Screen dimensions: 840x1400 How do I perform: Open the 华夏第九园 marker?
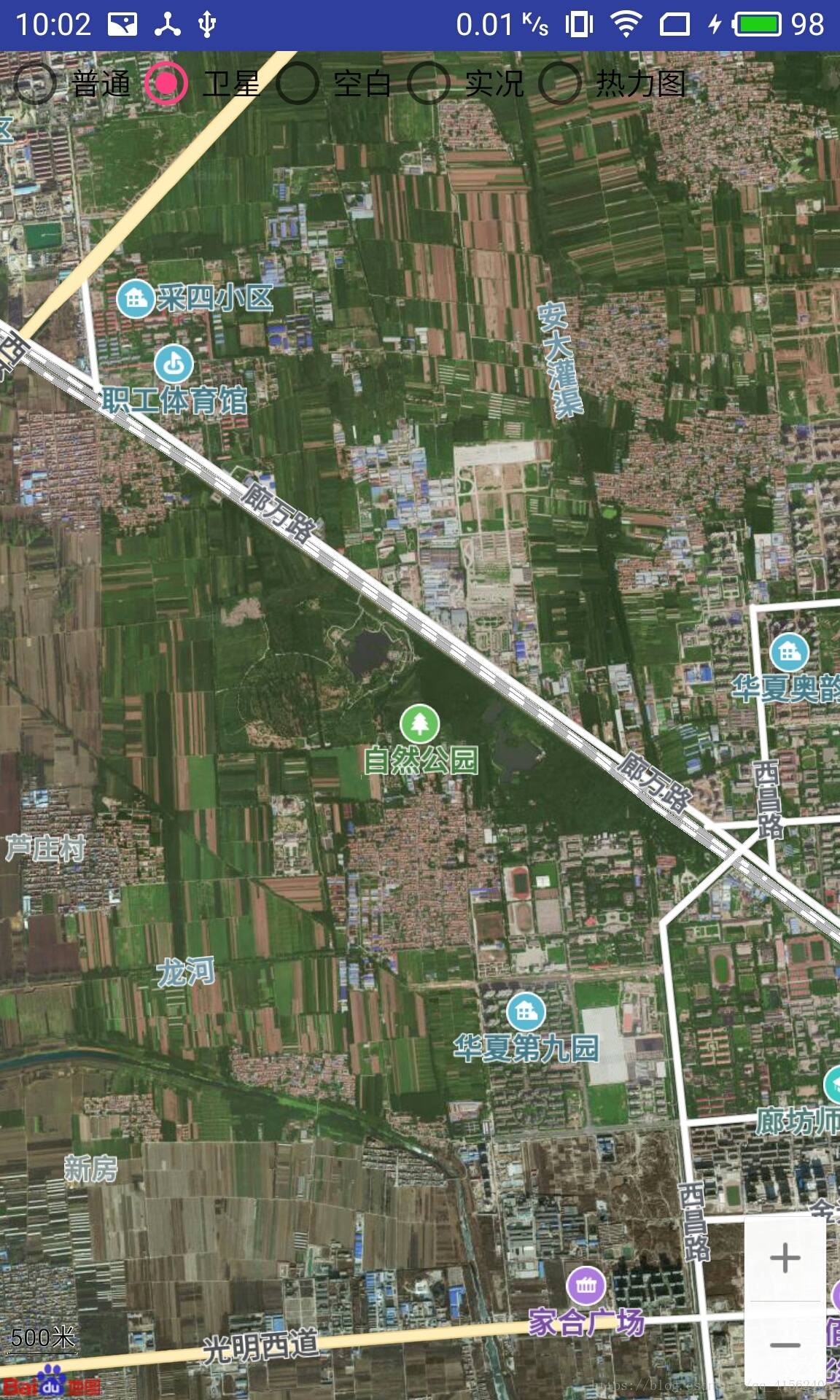[526, 1011]
